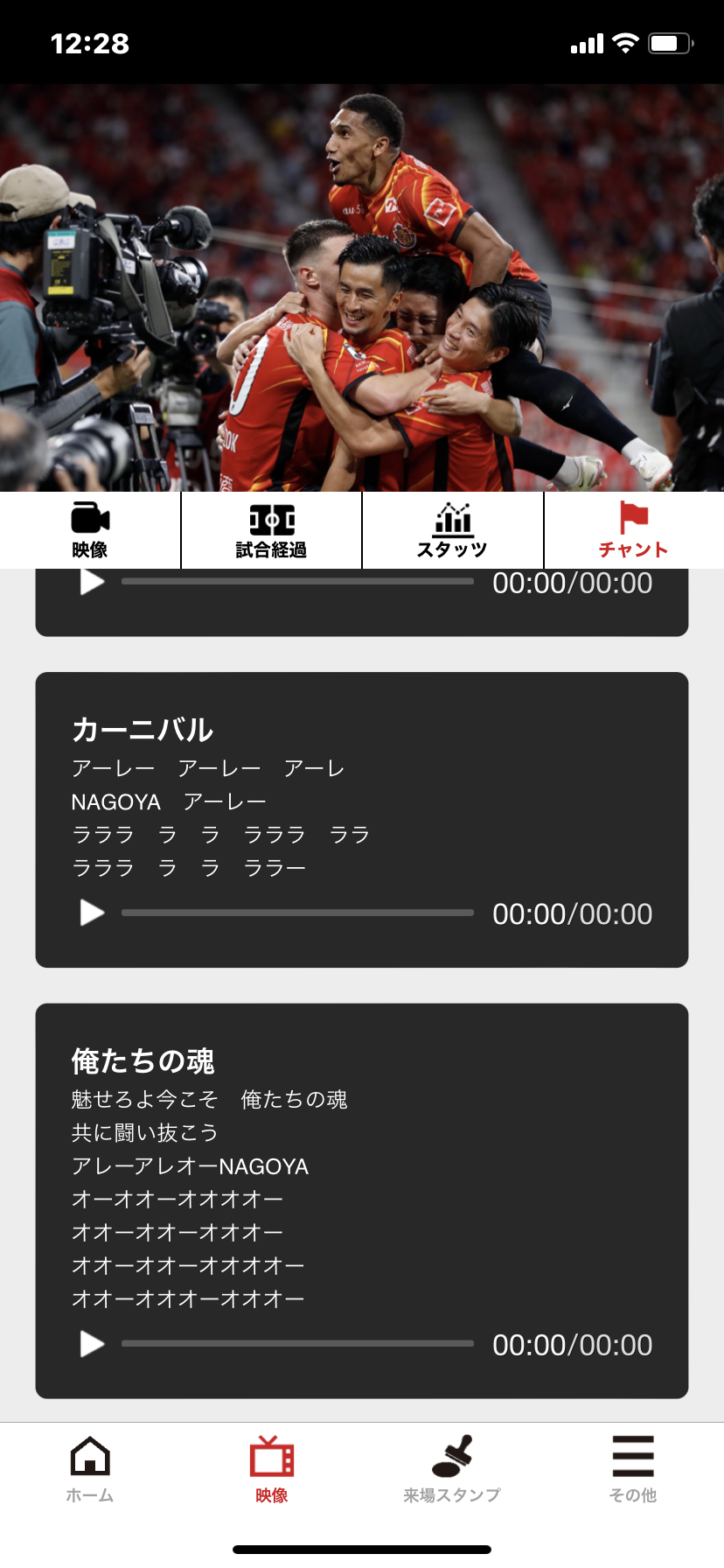Show the スタッツ tab

tap(452, 530)
